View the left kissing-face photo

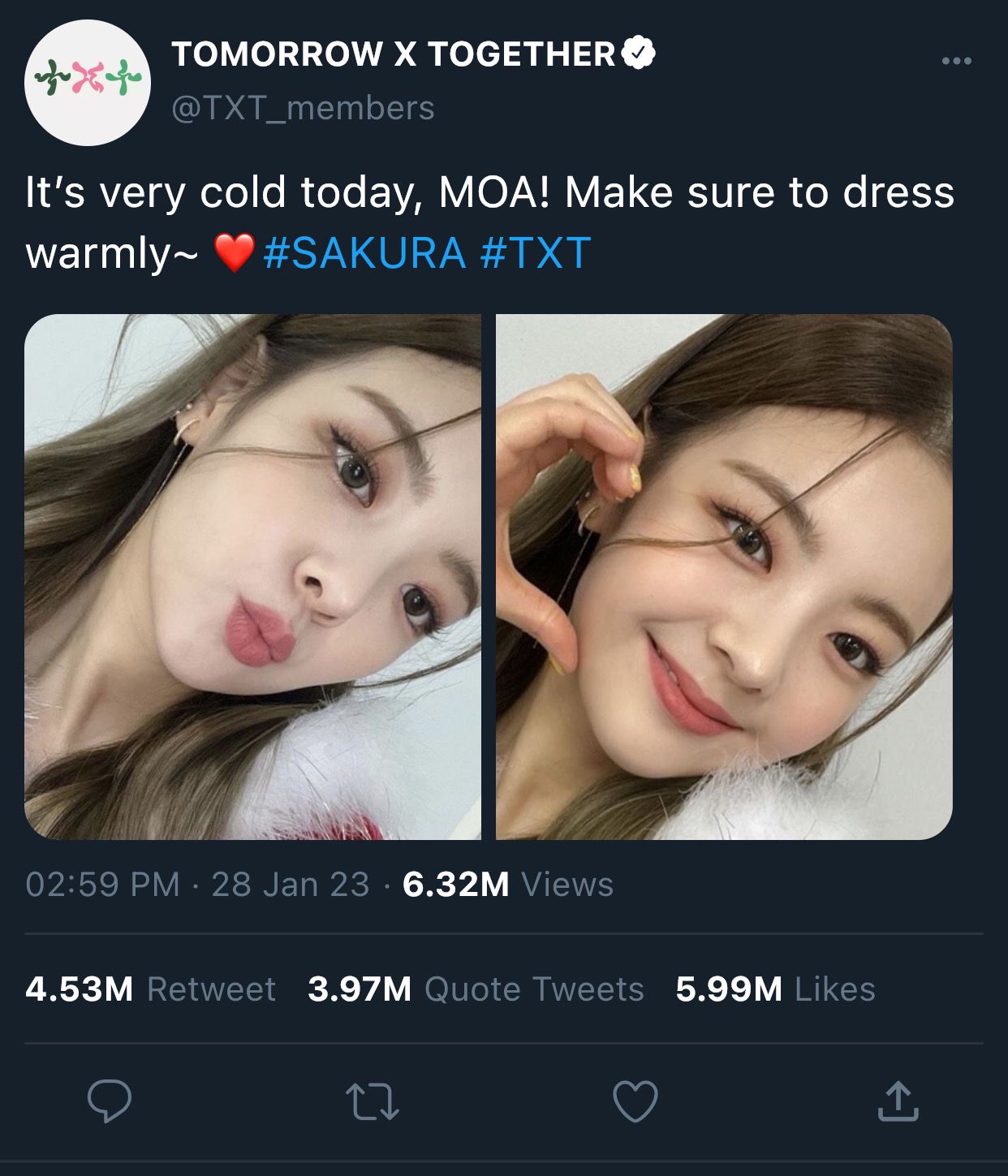[x=252, y=576]
